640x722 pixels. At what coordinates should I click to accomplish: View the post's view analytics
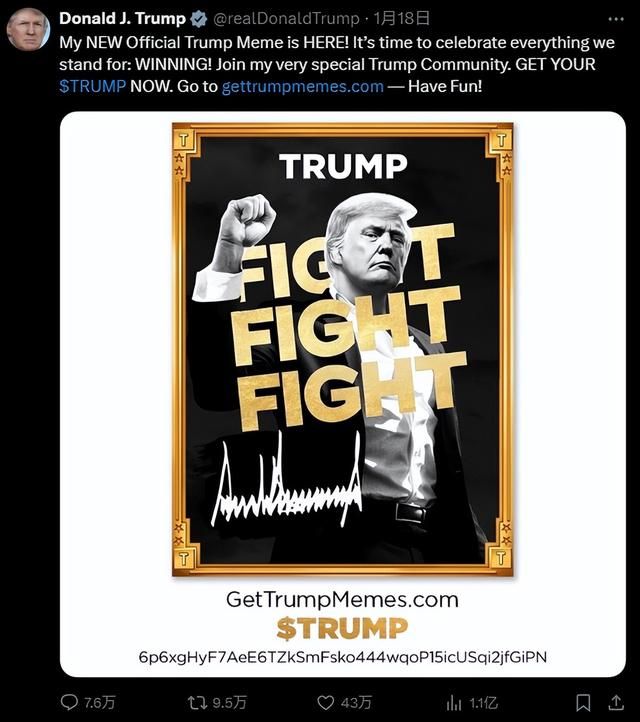pos(454,702)
